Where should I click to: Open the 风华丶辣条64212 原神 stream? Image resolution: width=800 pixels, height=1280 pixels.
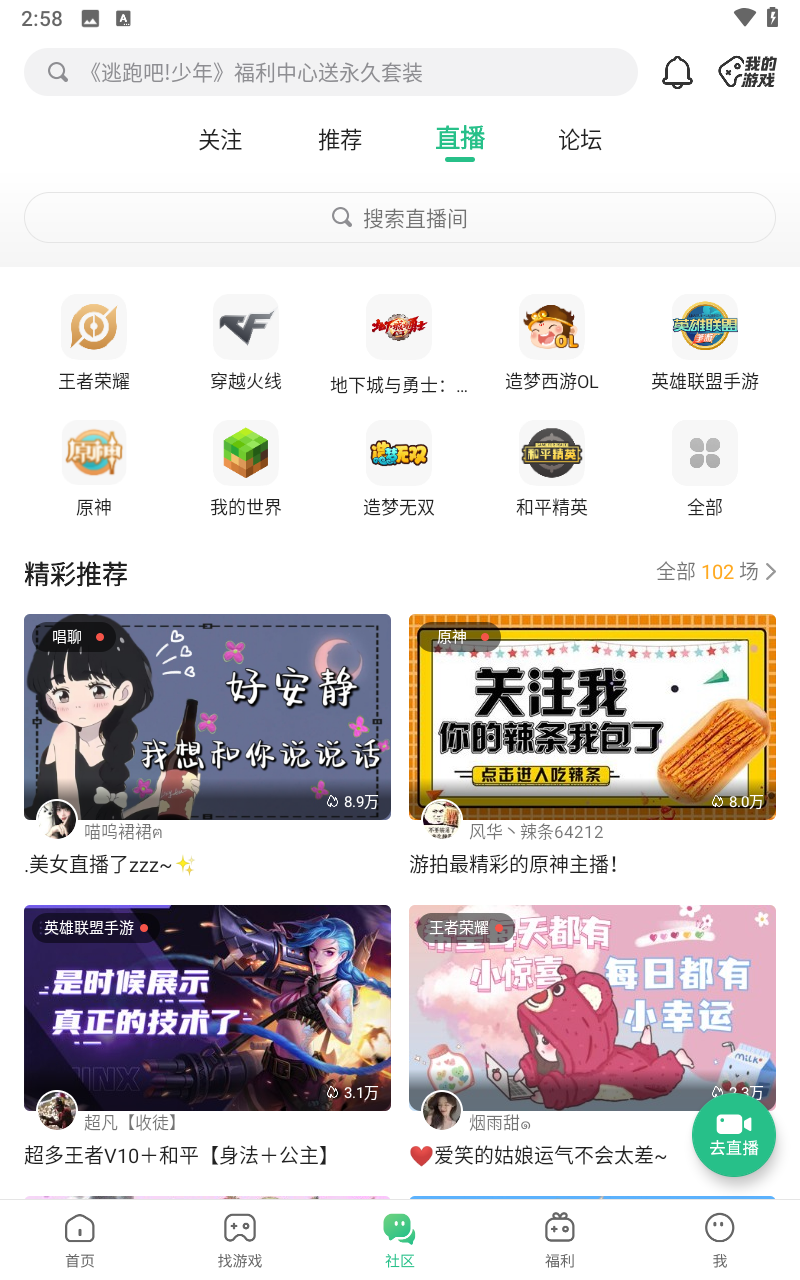click(592, 716)
